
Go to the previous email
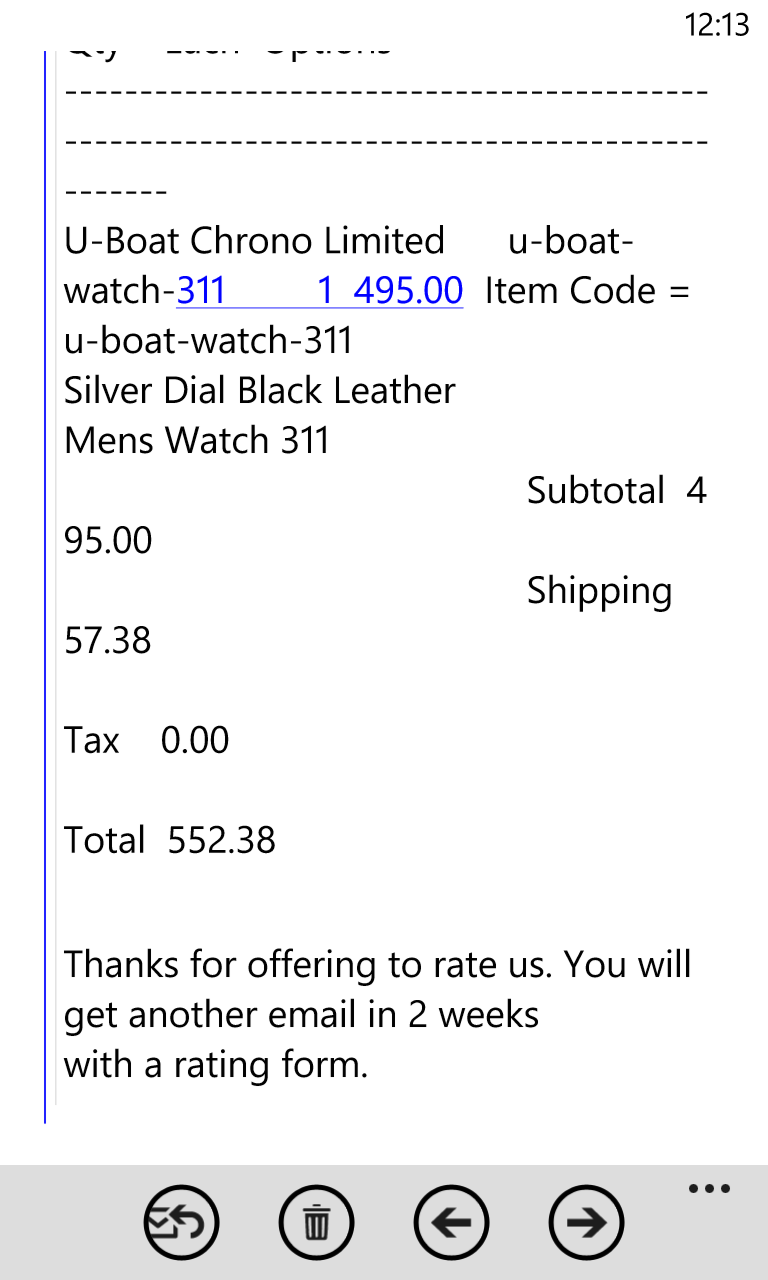click(x=451, y=1222)
